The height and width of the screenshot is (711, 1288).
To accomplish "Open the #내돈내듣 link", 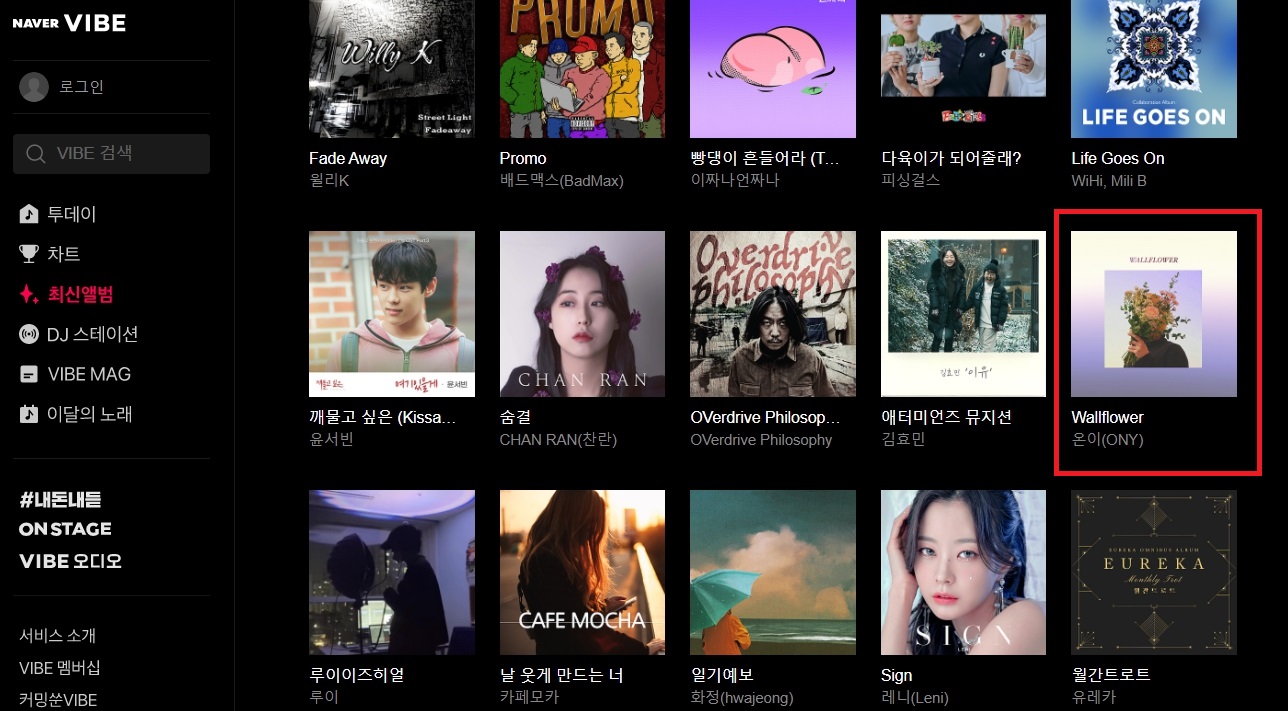I will [x=60, y=500].
